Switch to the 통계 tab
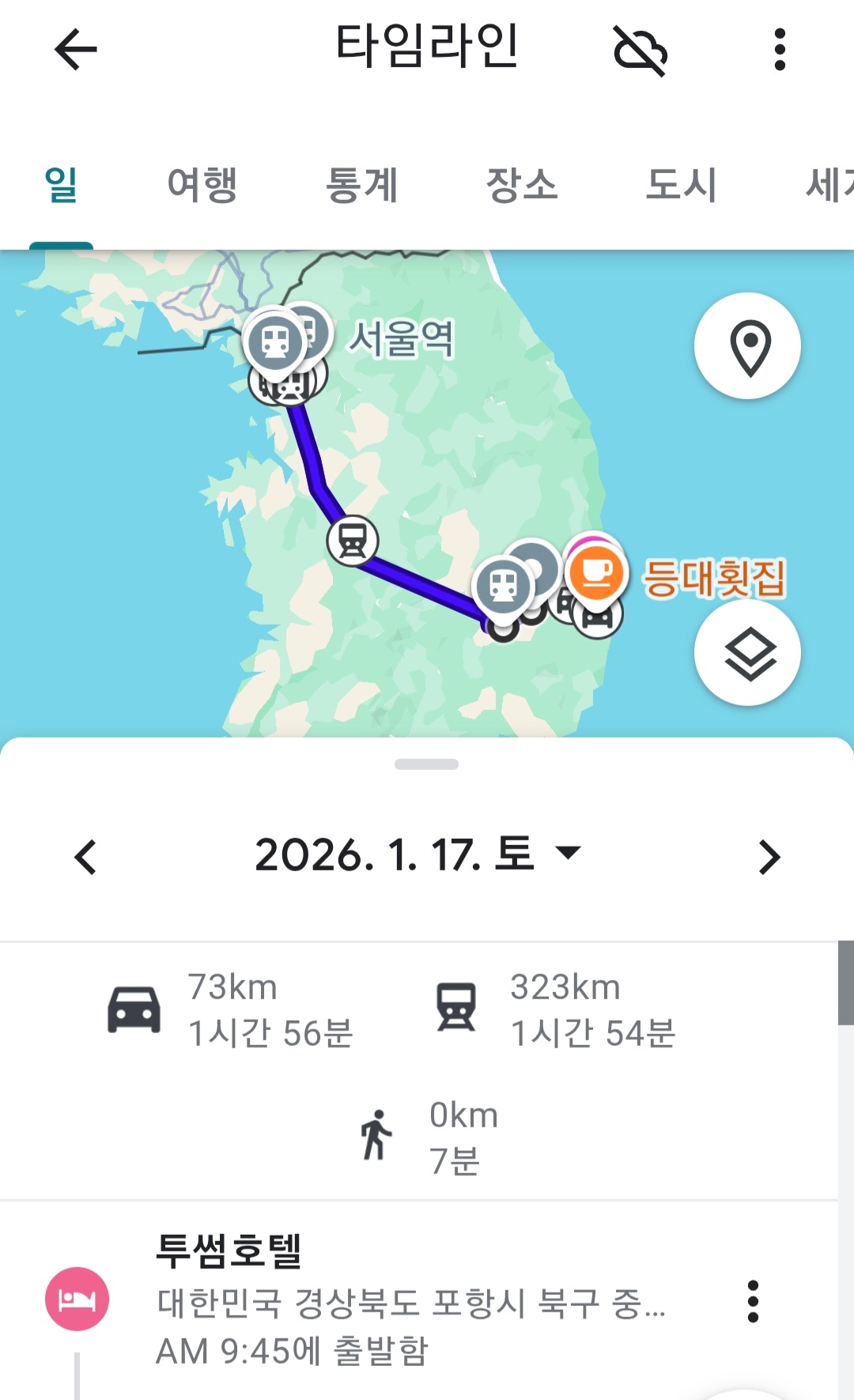 362,185
